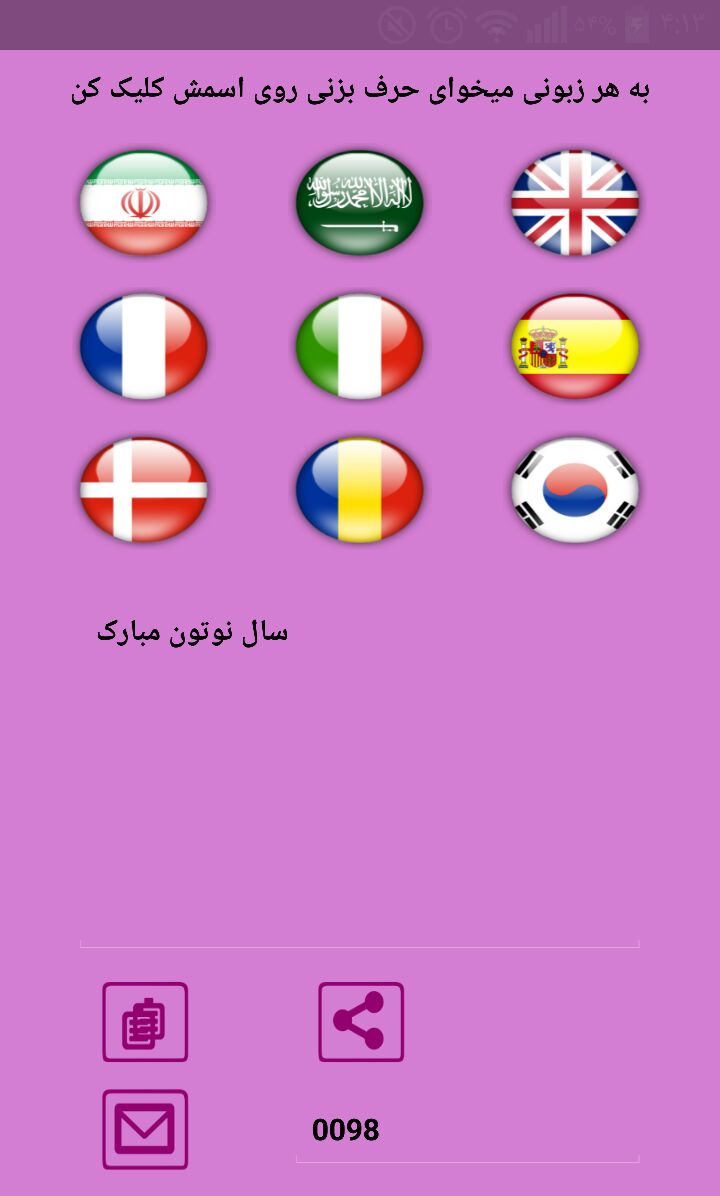Select the Iran flag for Persian

coord(144,203)
